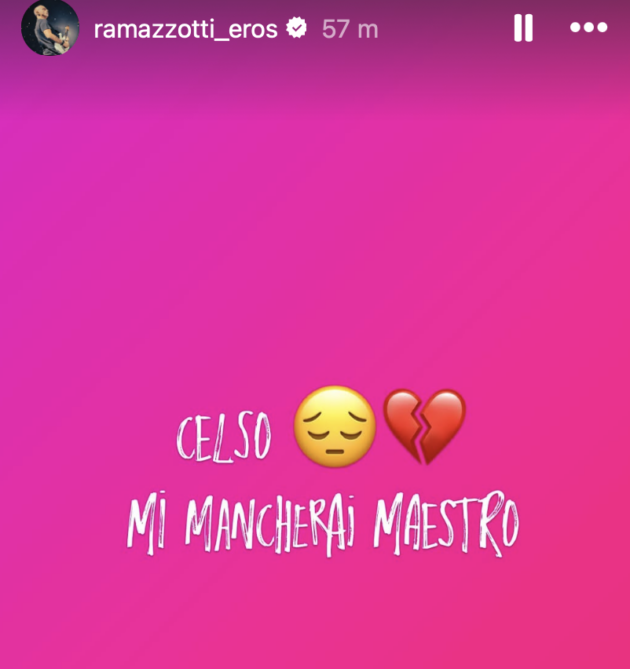Image resolution: width=630 pixels, height=669 pixels.
Task: Open the ramazzotti_eros username link
Action: [187, 29]
